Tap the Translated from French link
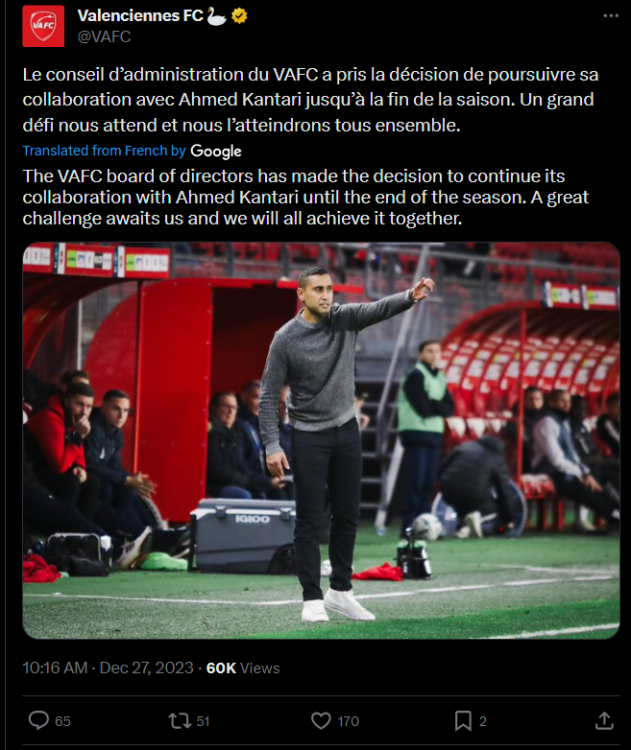The height and width of the screenshot is (750, 631). tap(103, 151)
